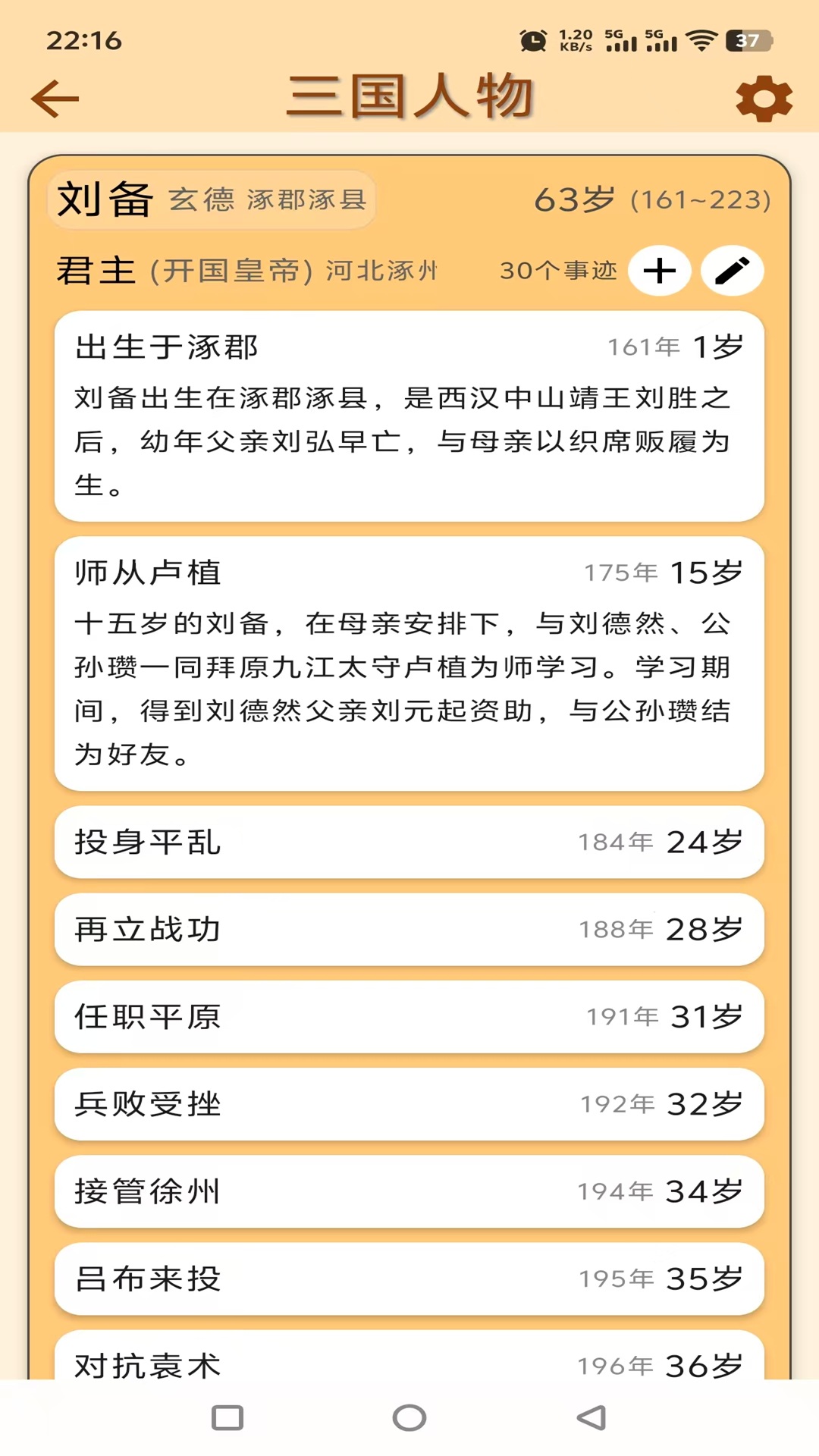Viewport: 819px width, 1456px height.
Task: Collapse the 师从卢植 event card
Action: coord(409,573)
